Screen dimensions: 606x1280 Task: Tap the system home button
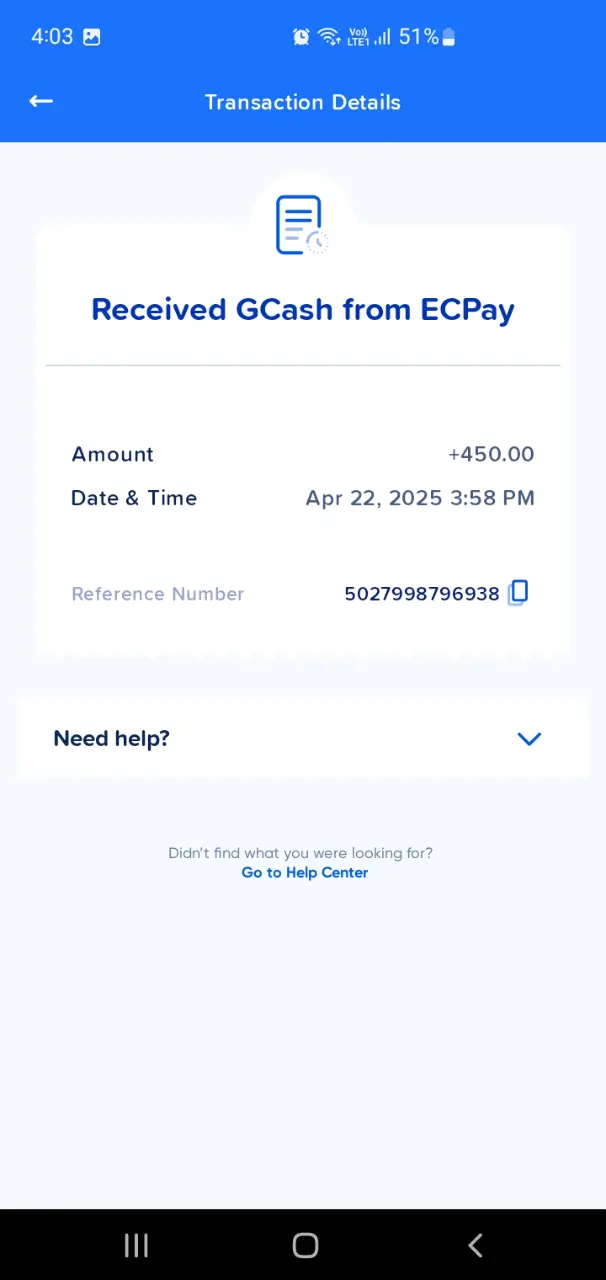coord(305,1245)
